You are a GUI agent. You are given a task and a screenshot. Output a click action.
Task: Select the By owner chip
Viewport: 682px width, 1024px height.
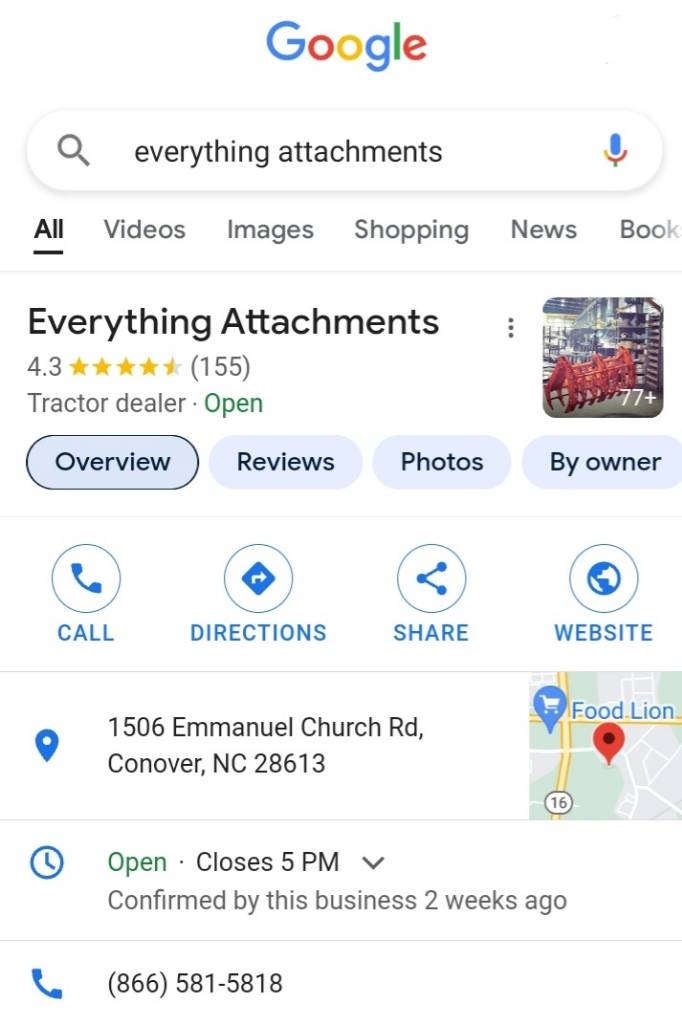click(604, 462)
